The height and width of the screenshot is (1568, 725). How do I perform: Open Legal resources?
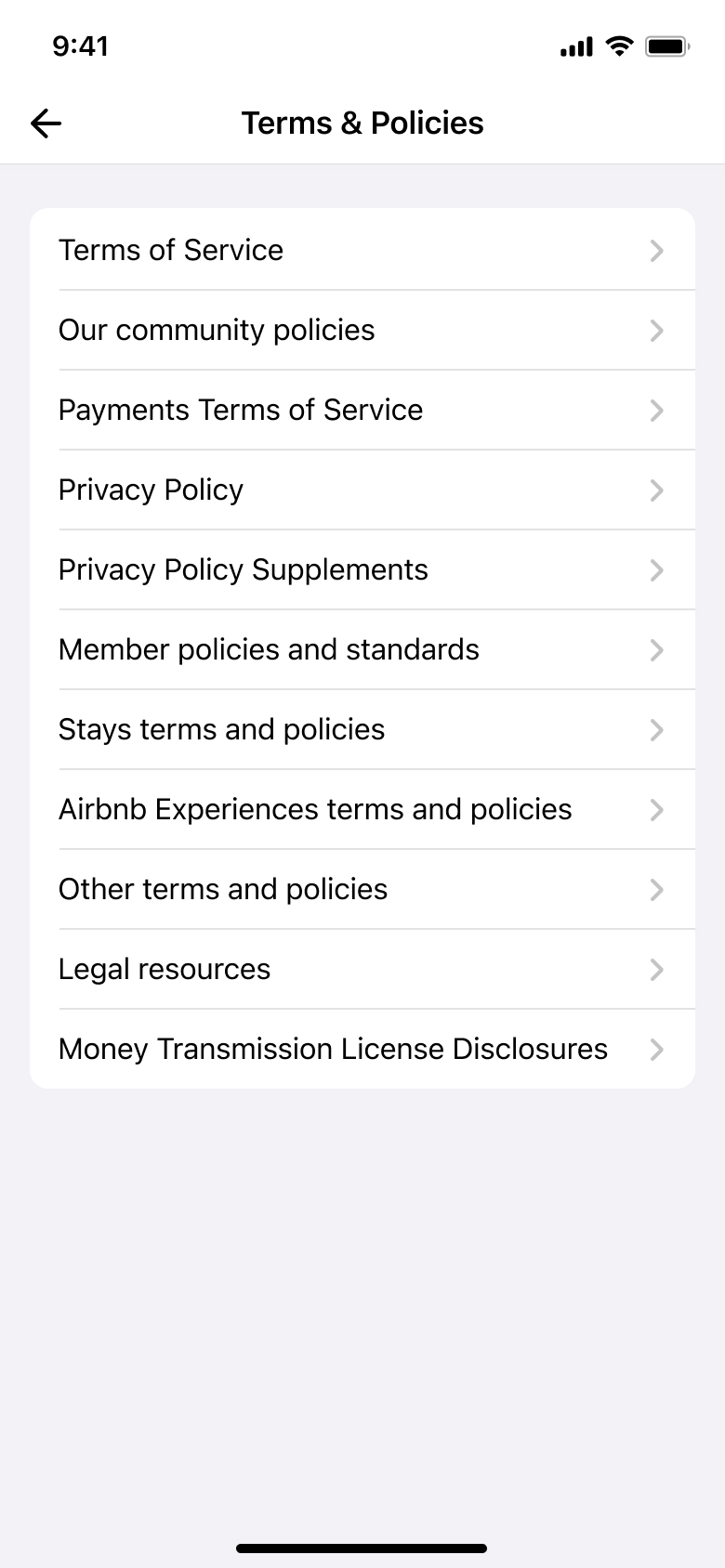pos(165,969)
